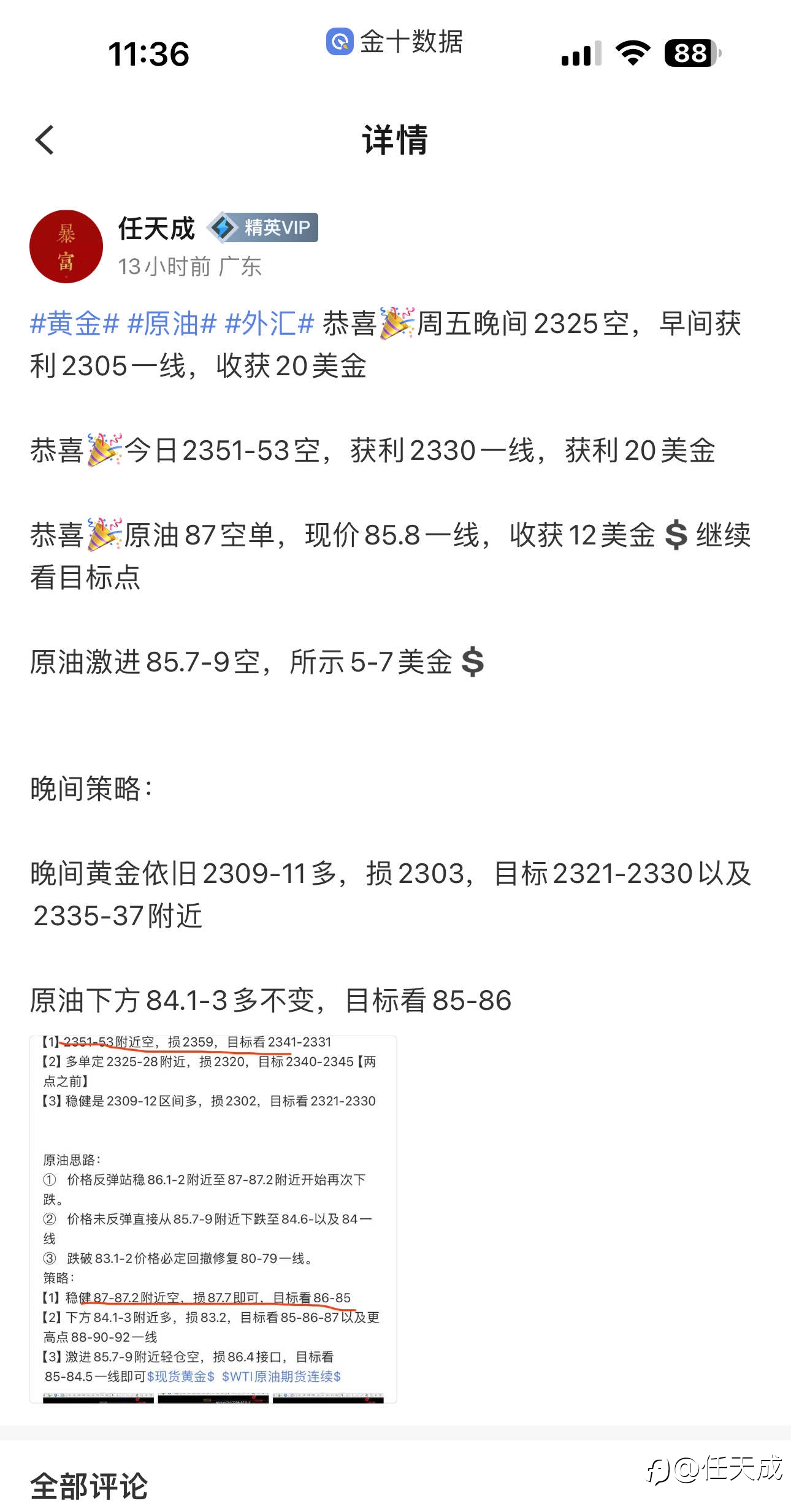View the attached strategy image full-size
The image size is (791, 1512).
(213, 1219)
